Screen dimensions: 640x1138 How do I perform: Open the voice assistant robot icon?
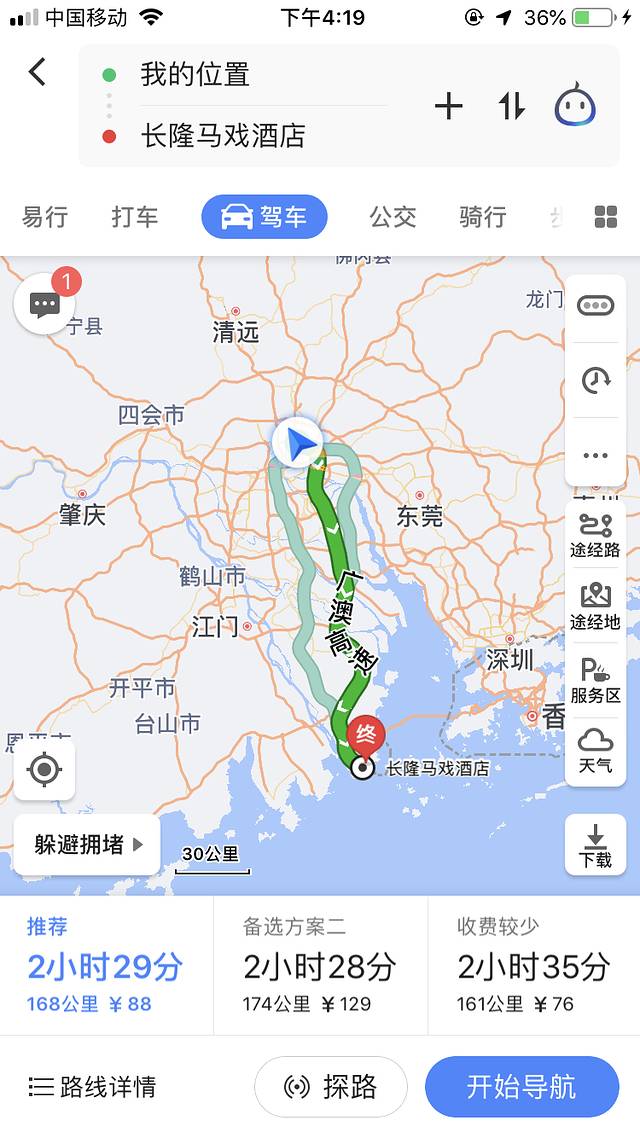[x=575, y=106]
